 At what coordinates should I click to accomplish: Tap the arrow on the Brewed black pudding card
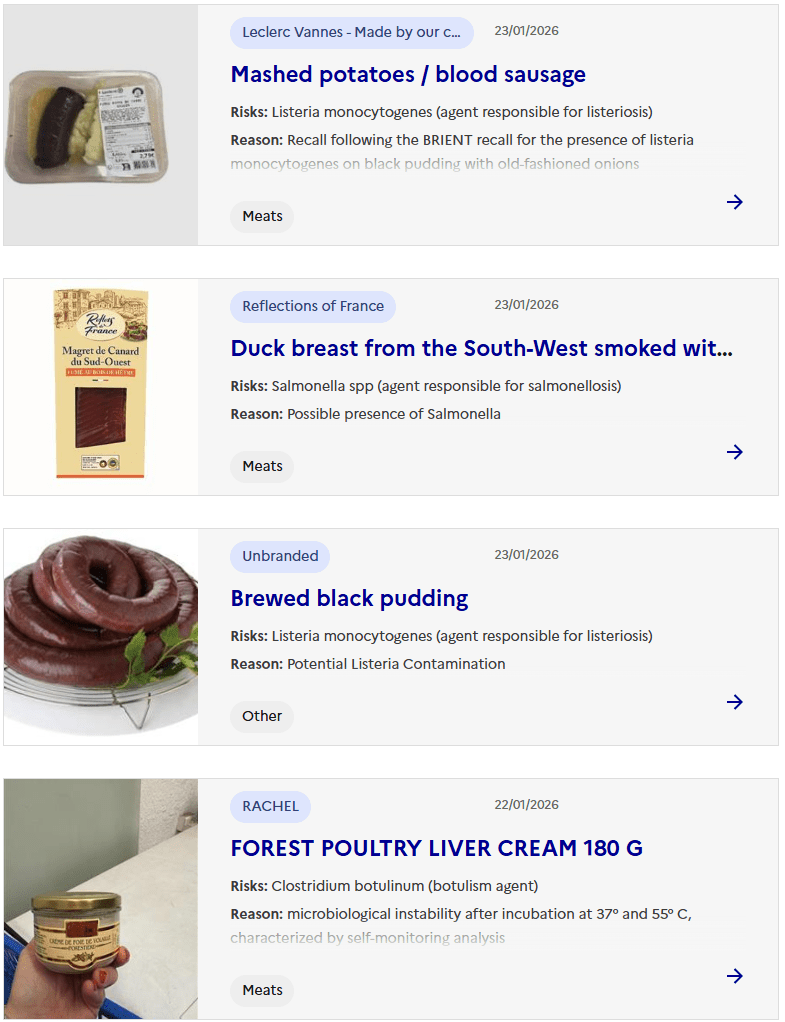coord(735,702)
